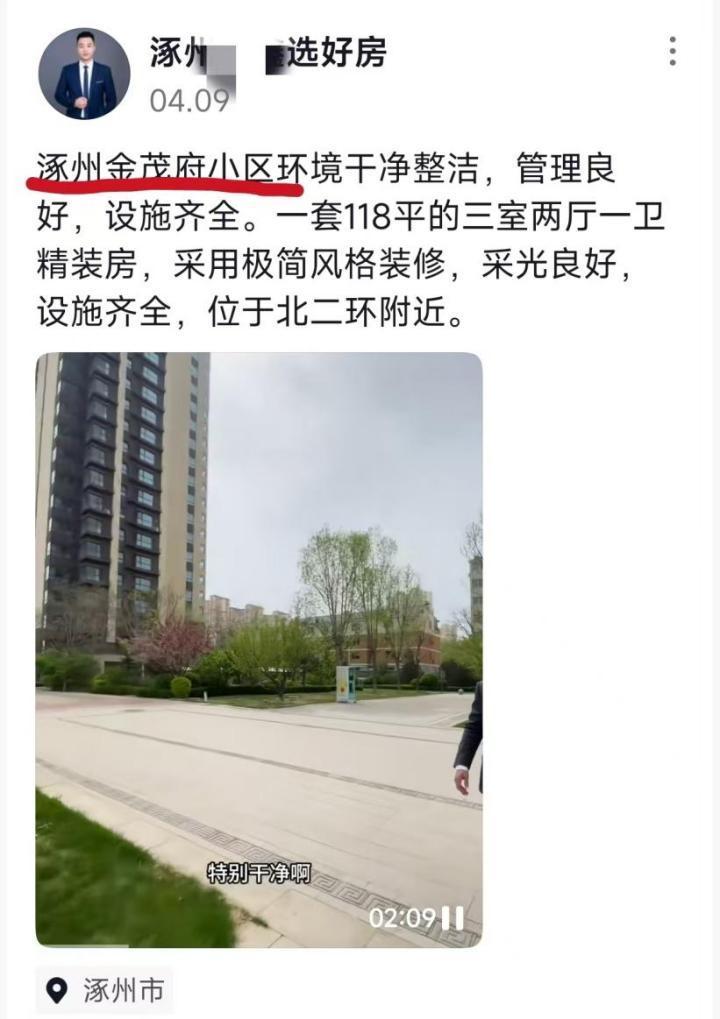Open the 涿州市 location tag
Image resolution: width=720 pixels, height=1019 pixels.
coord(105,991)
